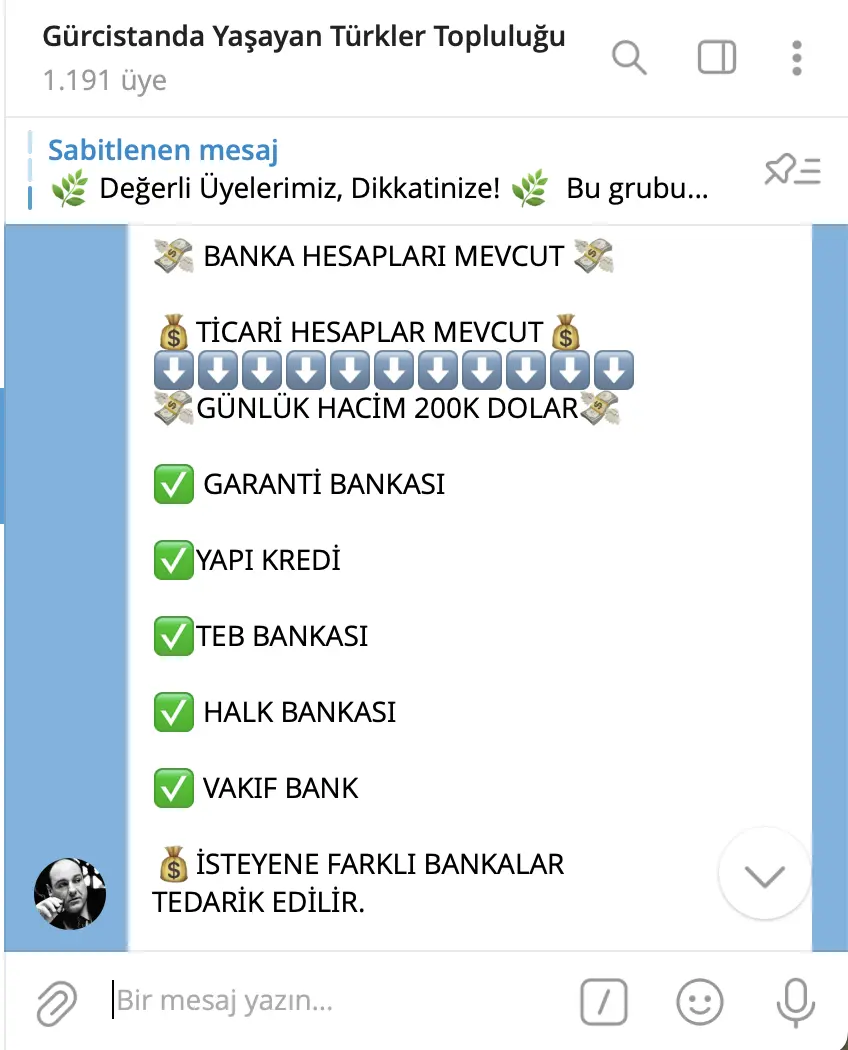Toggle the side panel view

716,58
